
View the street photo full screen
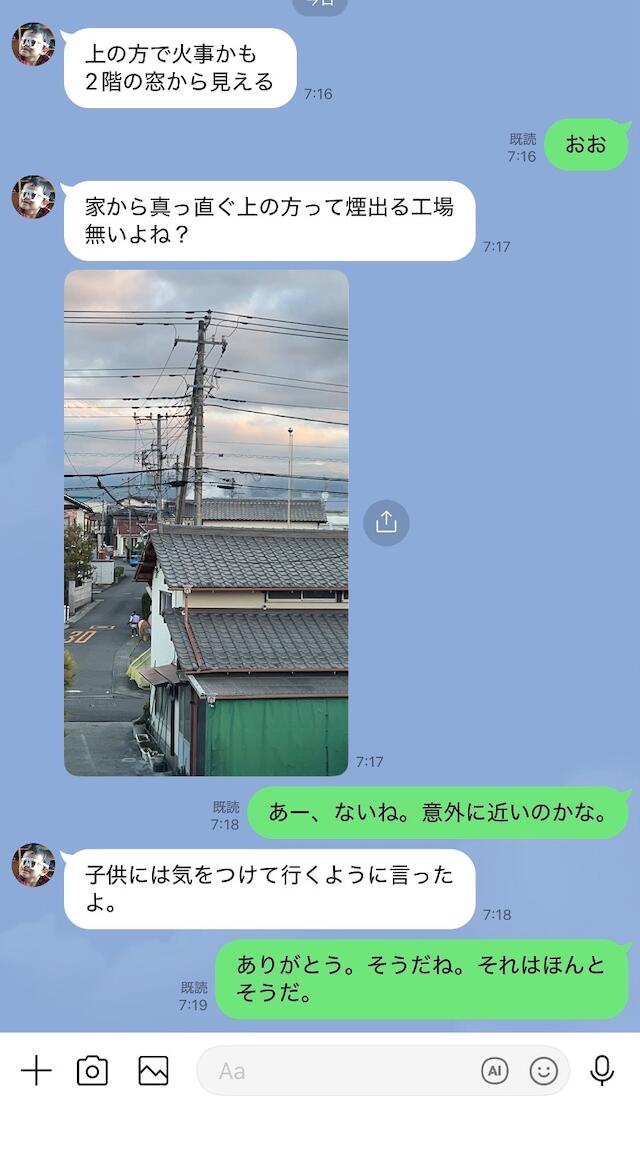tap(206, 522)
